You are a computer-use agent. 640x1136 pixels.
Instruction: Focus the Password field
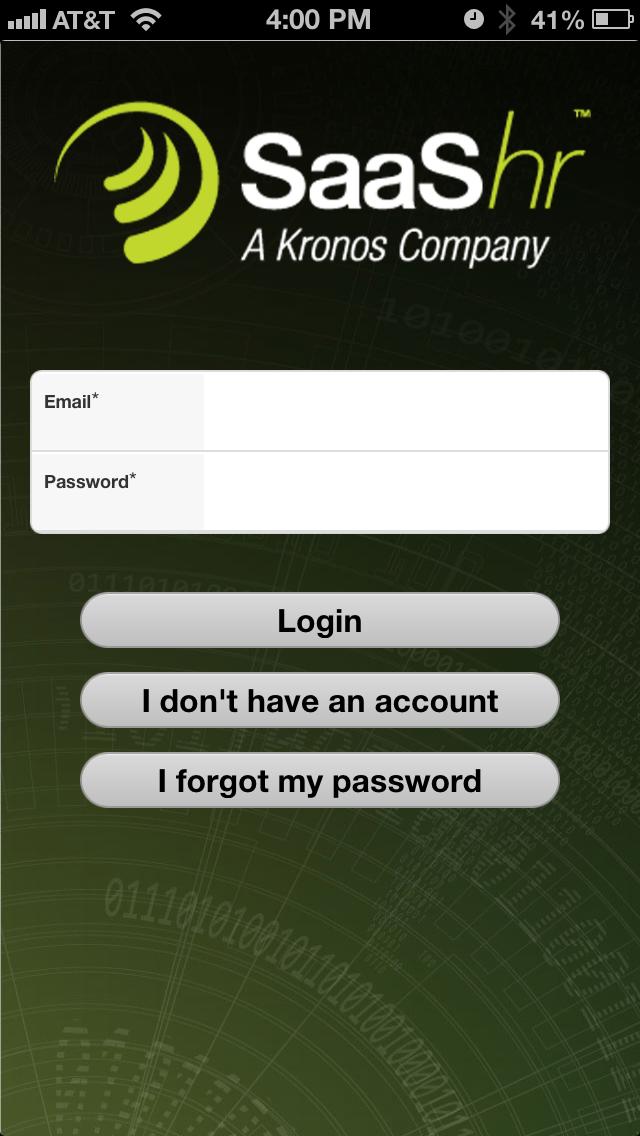pyautogui.click(x=405, y=491)
